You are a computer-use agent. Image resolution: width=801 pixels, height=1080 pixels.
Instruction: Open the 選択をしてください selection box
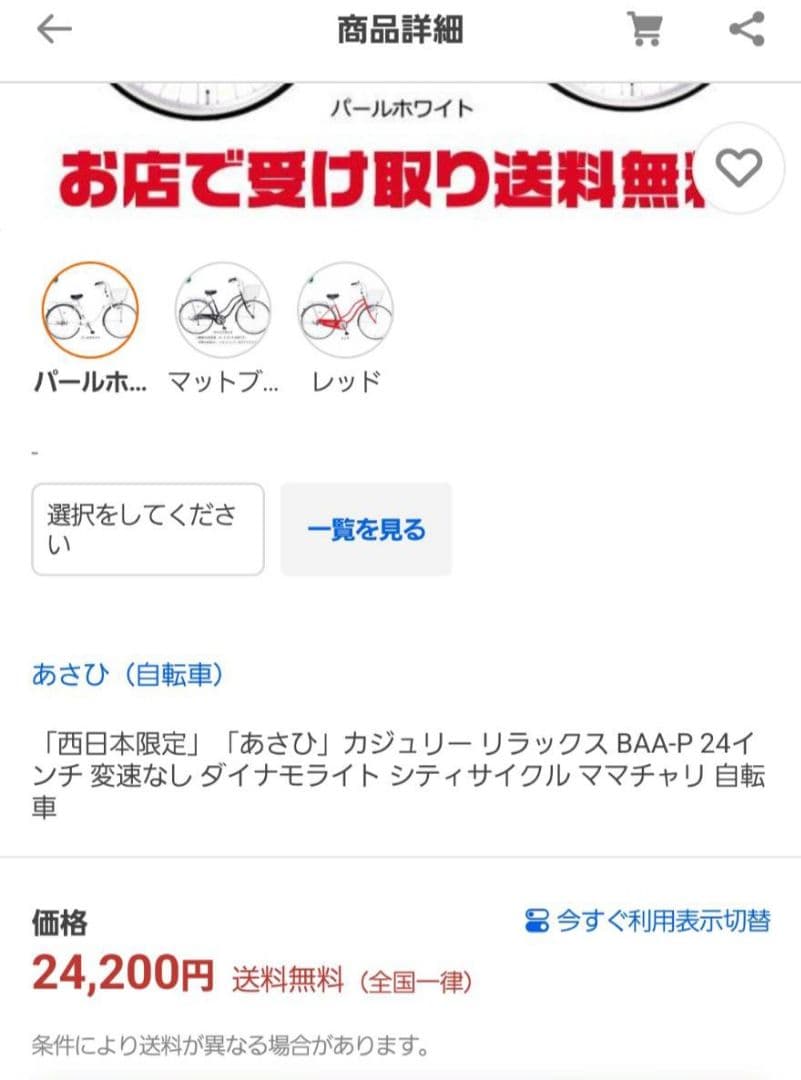pos(148,528)
